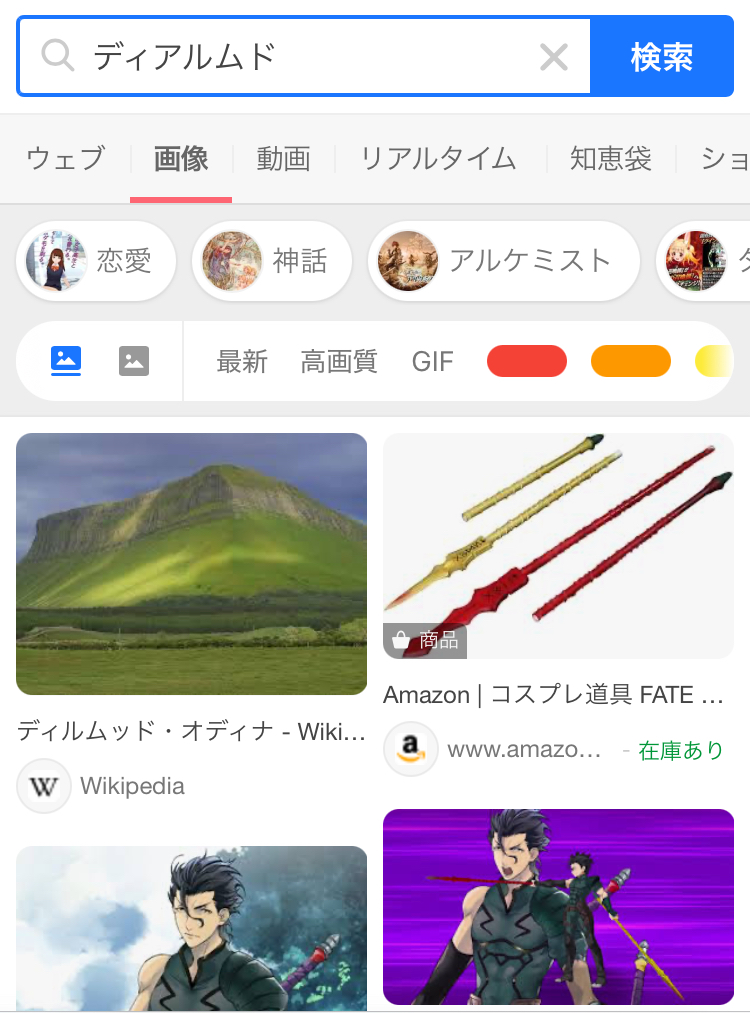This screenshot has height=1013, width=750.
Task: Open the character image with purple background
Action: pos(558,906)
